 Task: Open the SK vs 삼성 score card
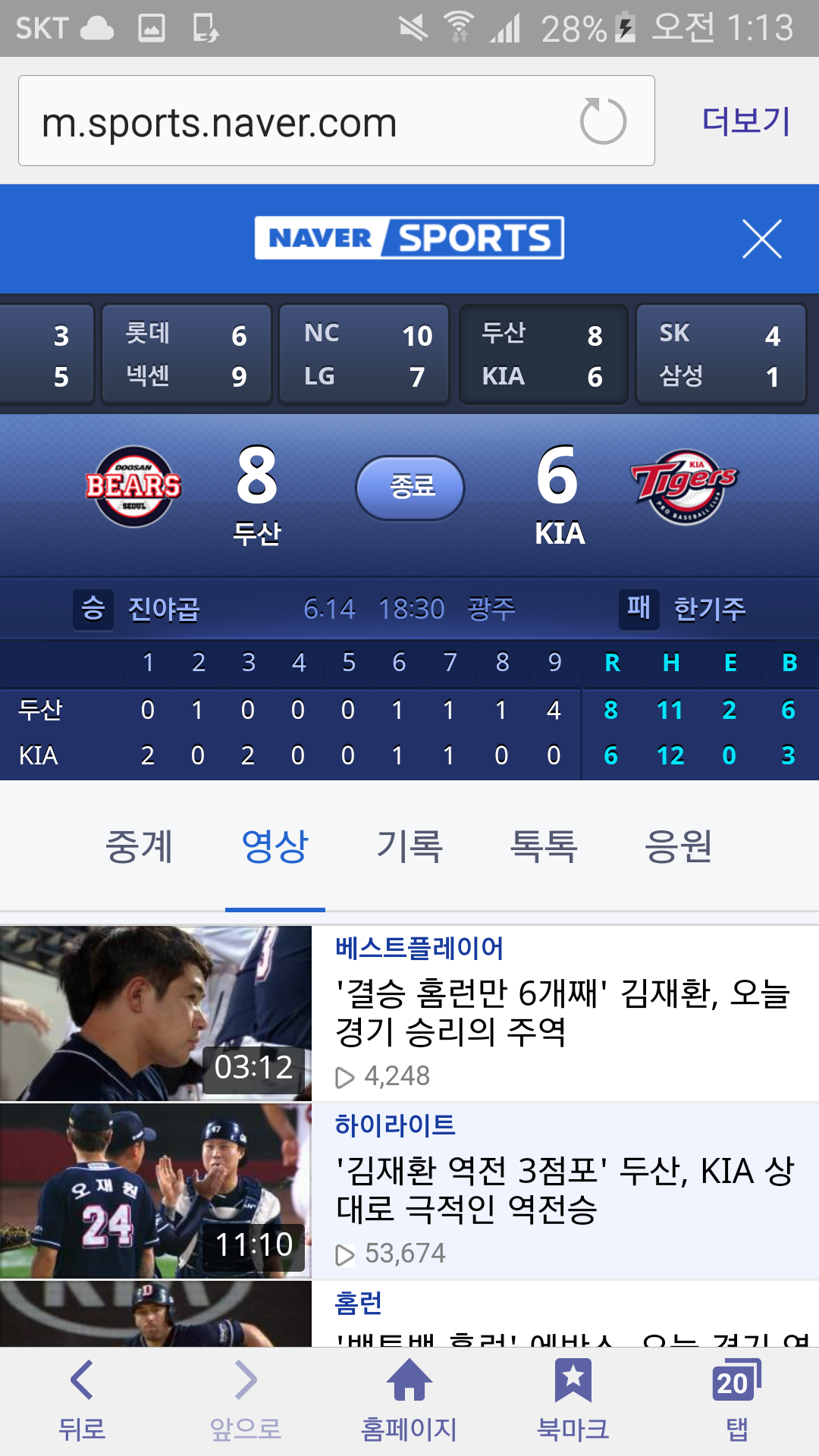point(720,355)
